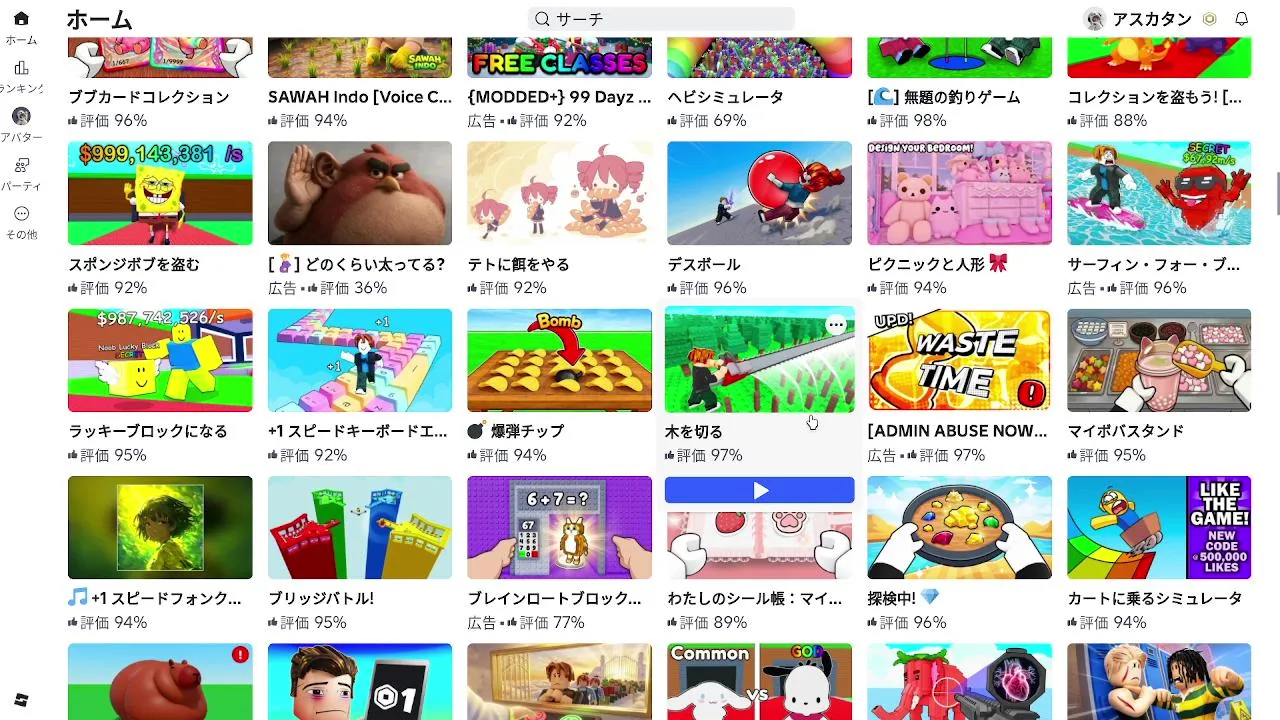Viewport: 1280px width, 720px height.
Task: Open the three-dot menu on 木を切る
Action: pyautogui.click(x=836, y=325)
